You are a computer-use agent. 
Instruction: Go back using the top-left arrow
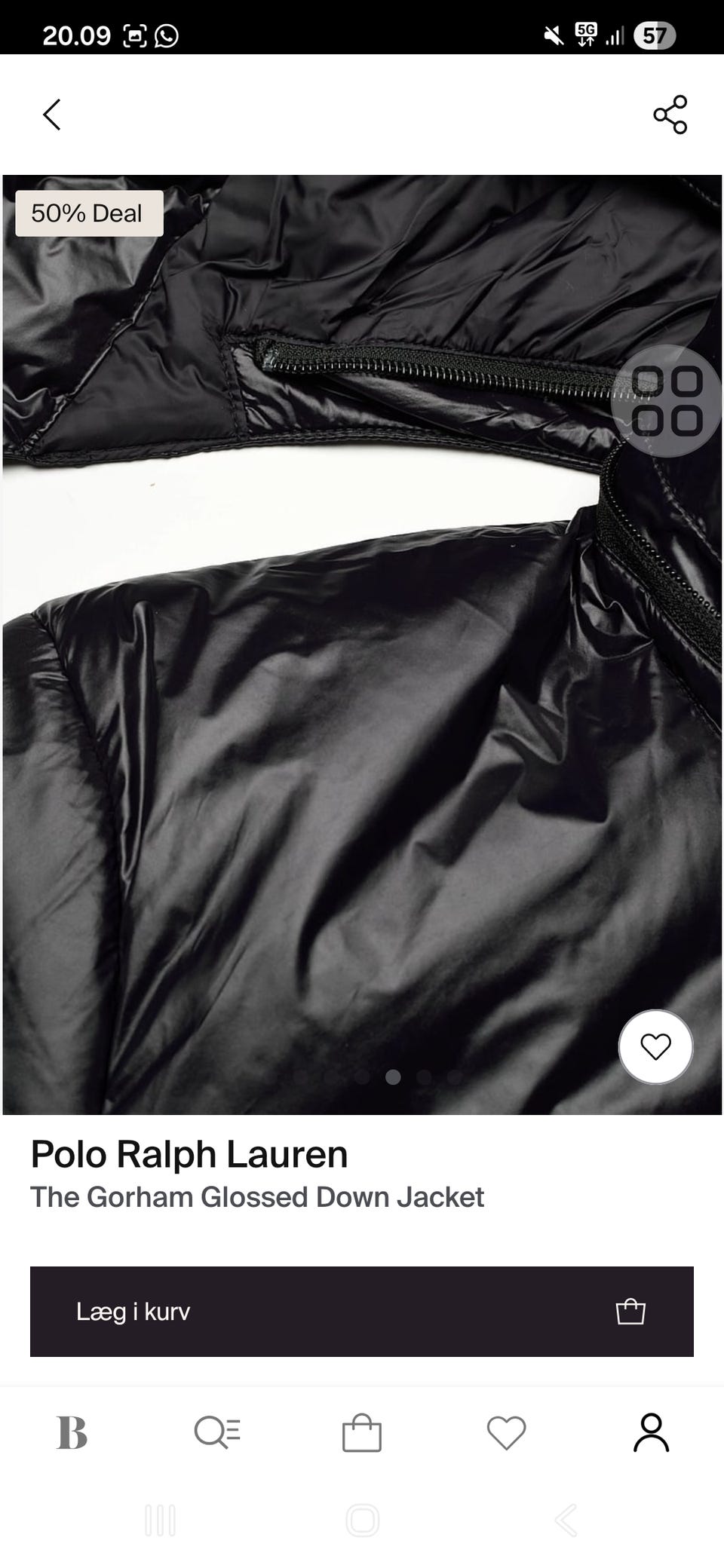click(x=51, y=115)
